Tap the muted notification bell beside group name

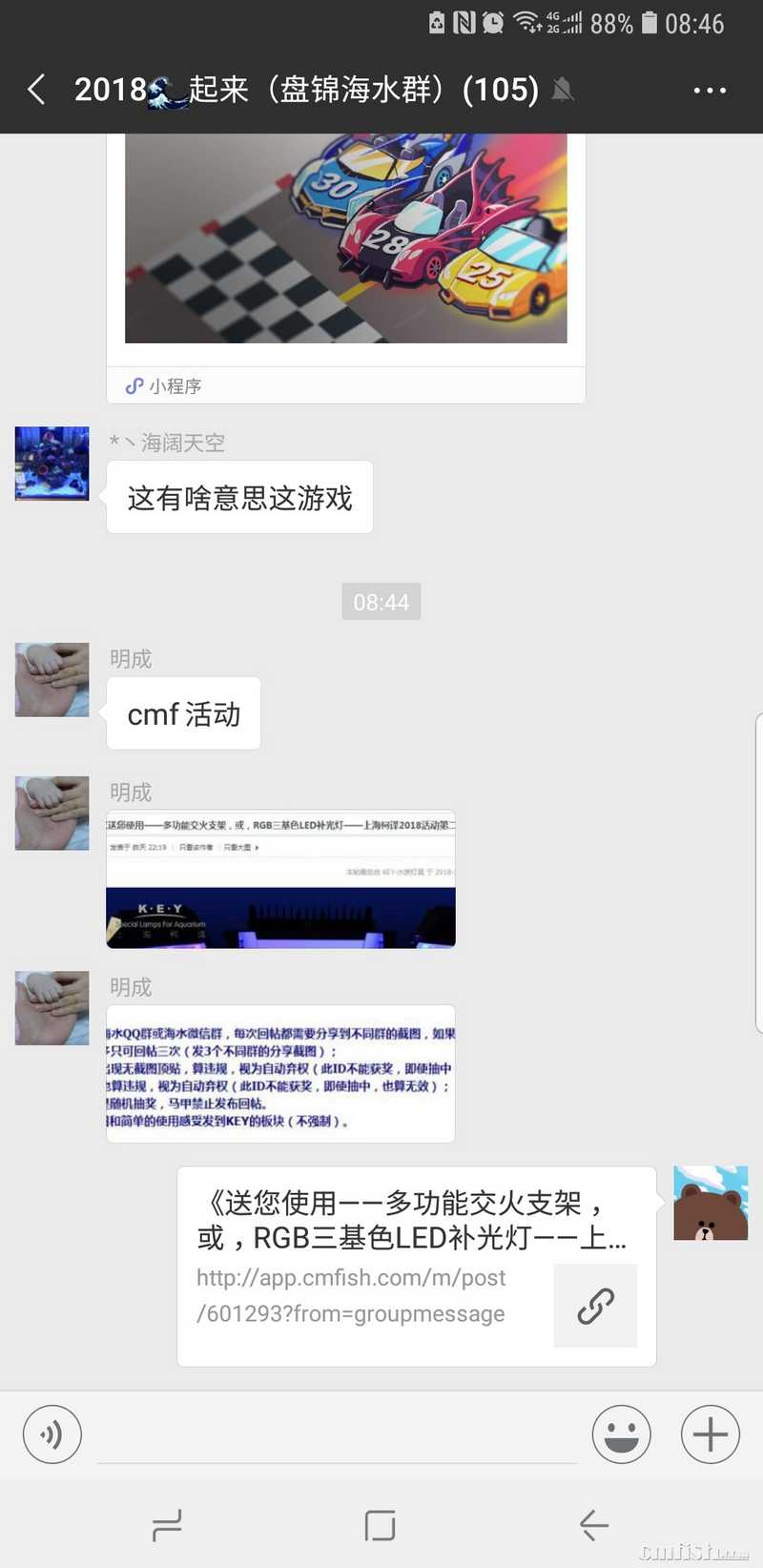(561, 89)
